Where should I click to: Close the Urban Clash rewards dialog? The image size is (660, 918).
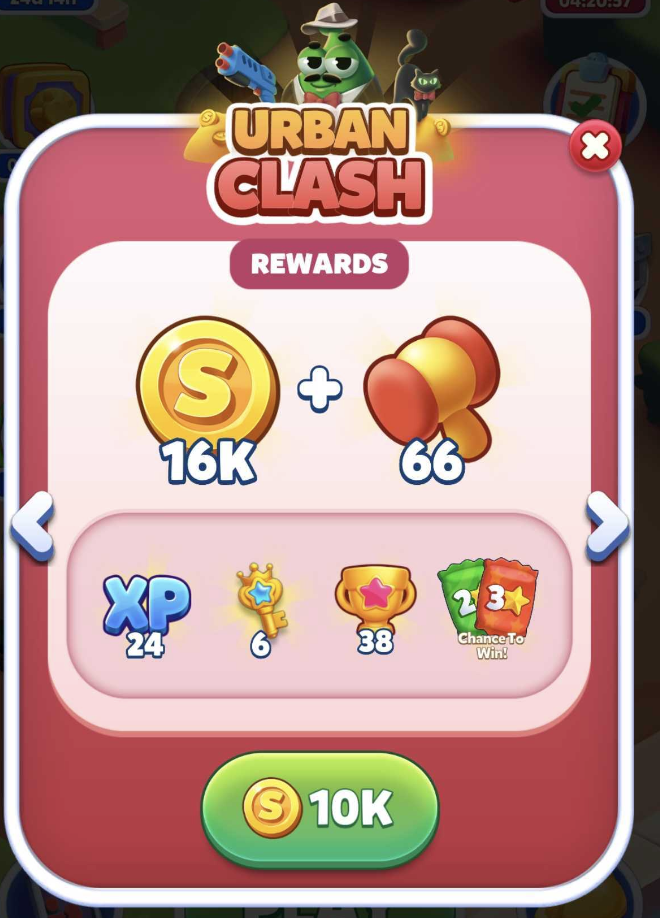[x=595, y=148]
